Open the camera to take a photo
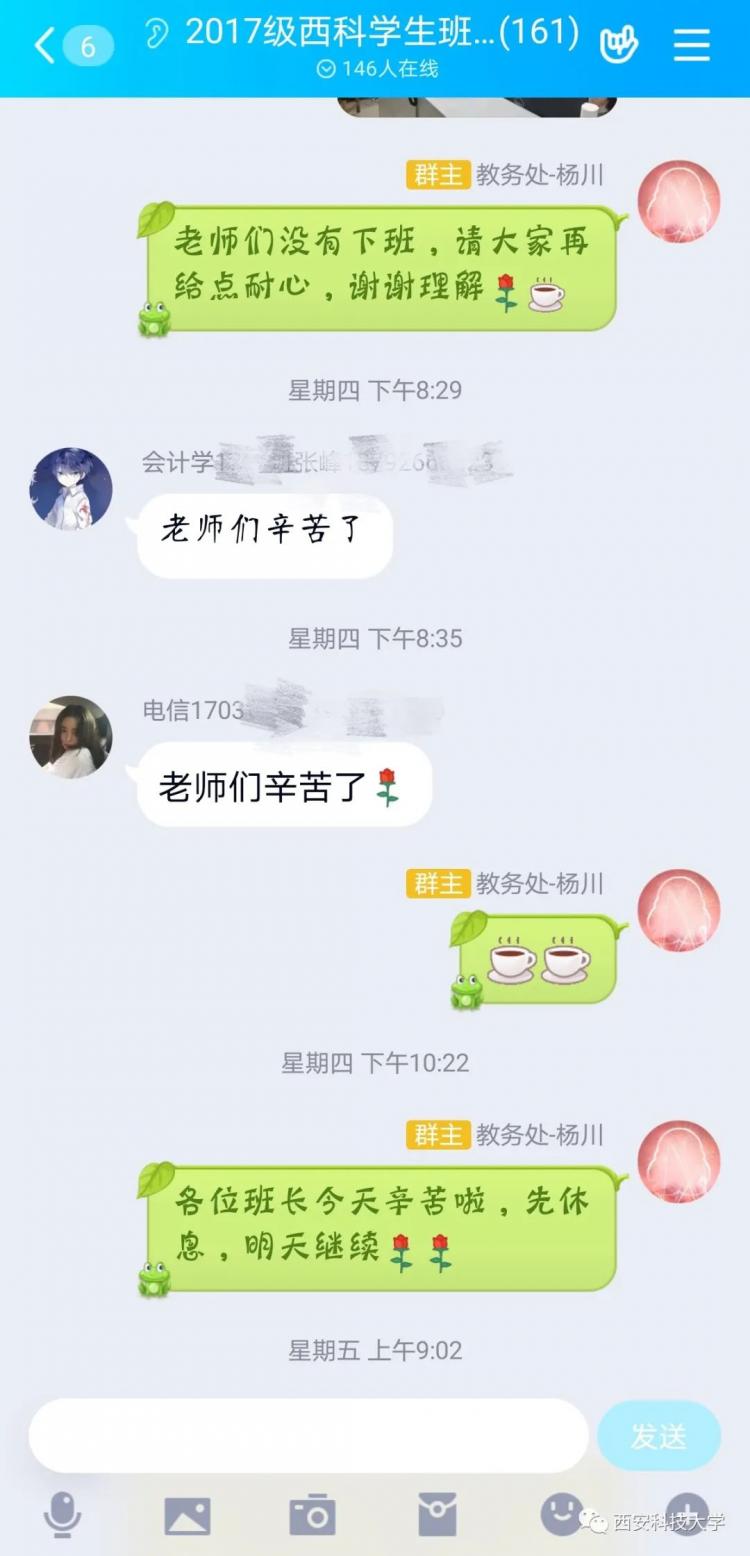 pyautogui.click(x=312, y=1515)
